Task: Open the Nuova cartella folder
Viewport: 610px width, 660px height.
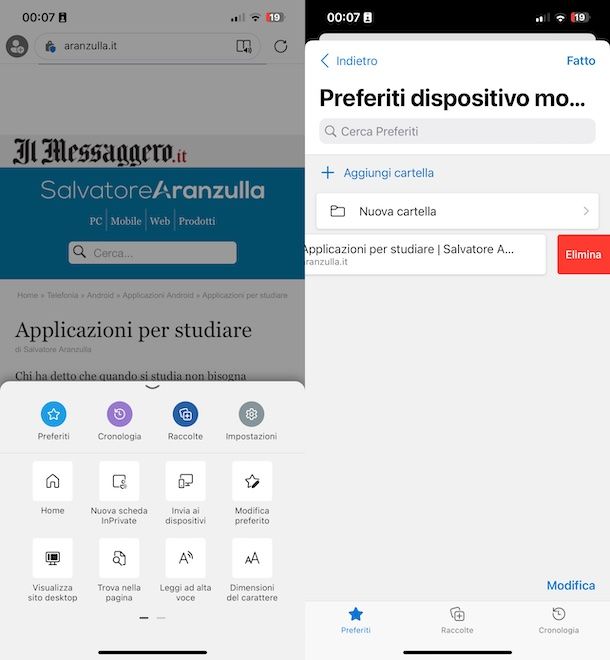Action: coord(457,211)
